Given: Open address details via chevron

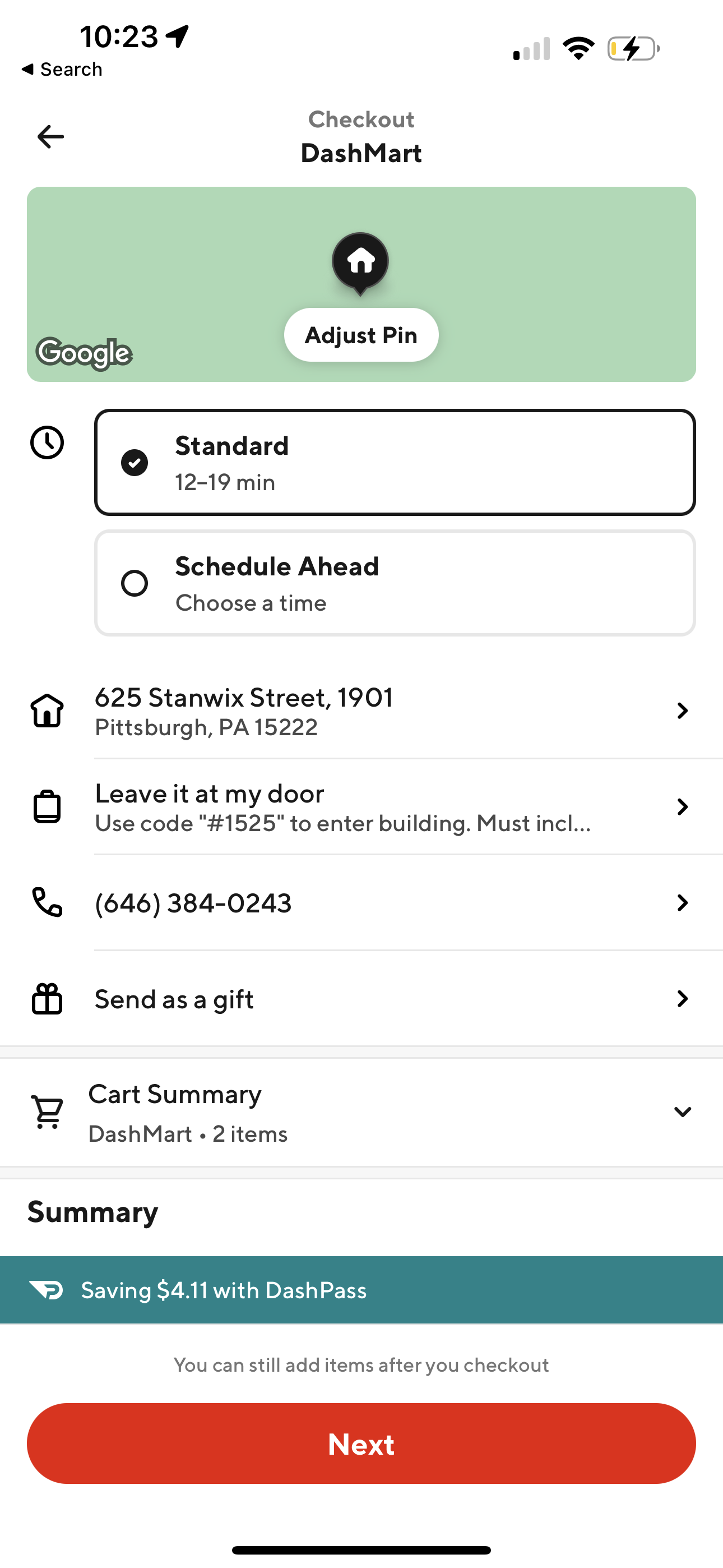Looking at the screenshot, I should coord(682,711).
